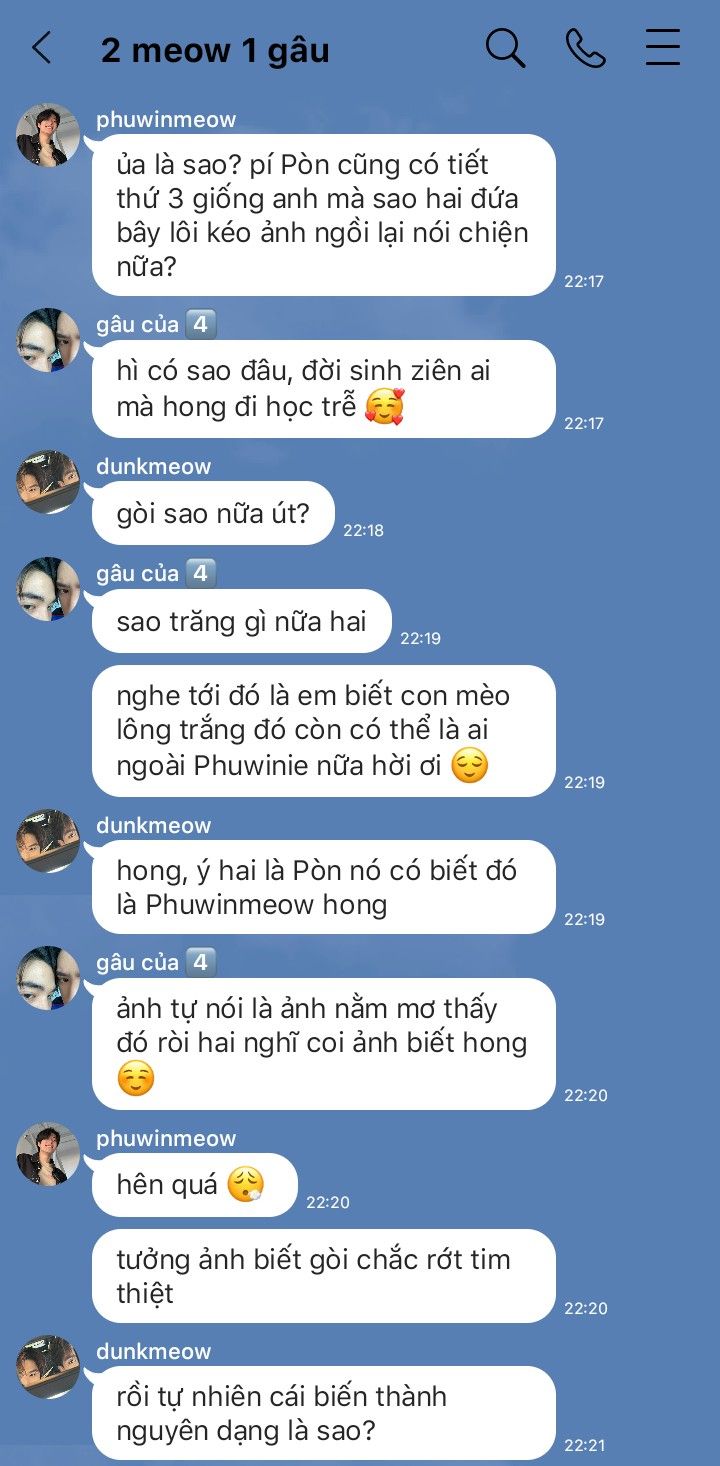Open gâu của 4's avatar beside 'hì có sao đâu'
This screenshot has height=1466, width=720.
click(x=48, y=341)
